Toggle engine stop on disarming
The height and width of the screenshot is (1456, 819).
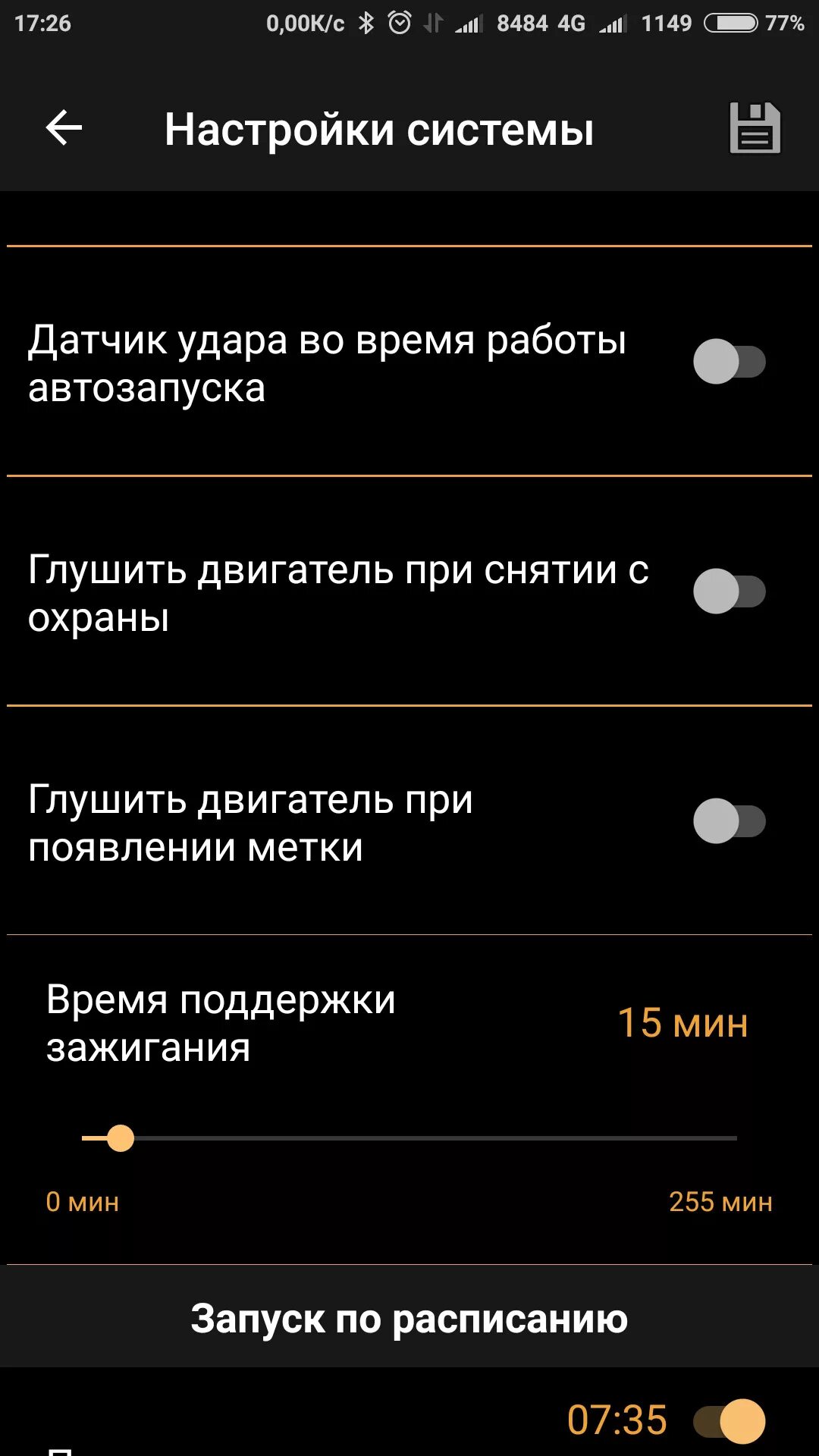pyautogui.click(x=729, y=591)
